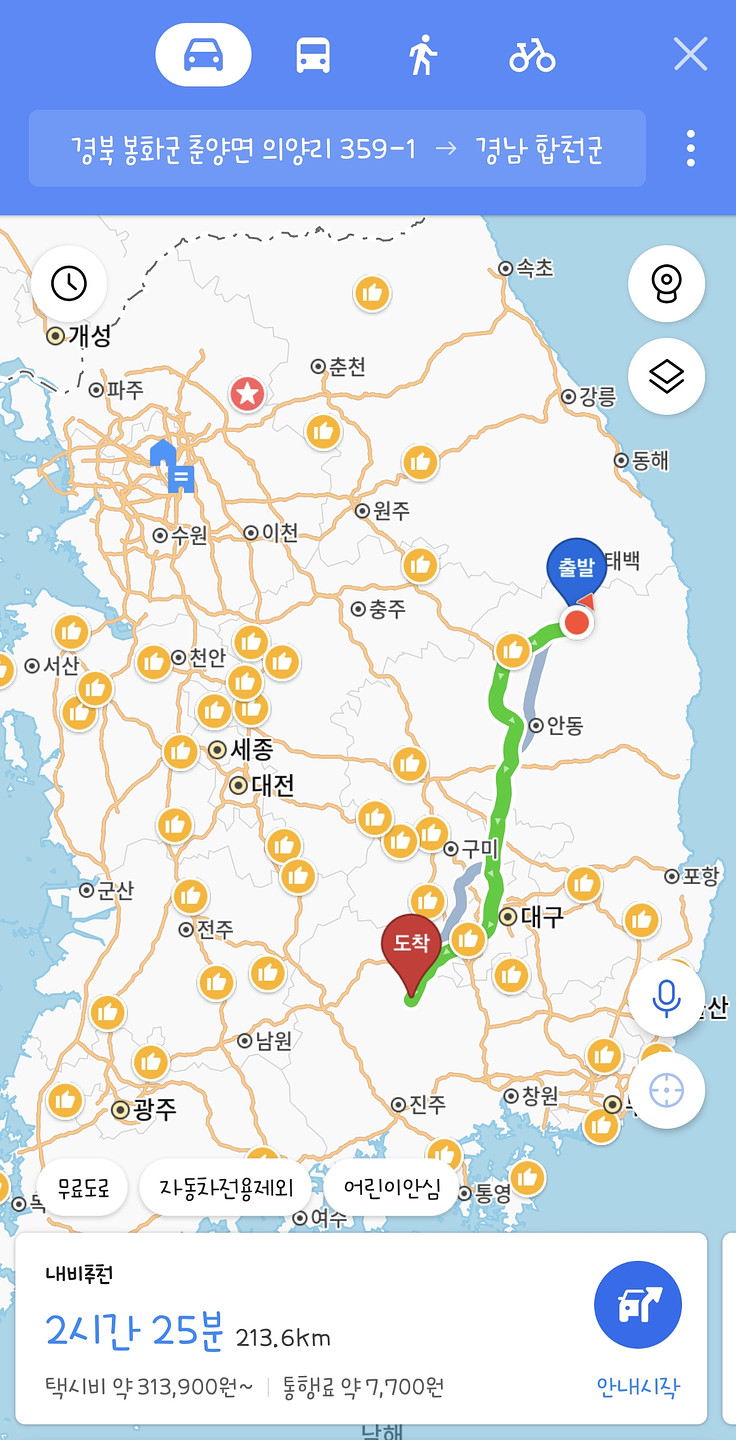Select the car driving mode
The height and width of the screenshot is (1440, 736).
(203, 55)
